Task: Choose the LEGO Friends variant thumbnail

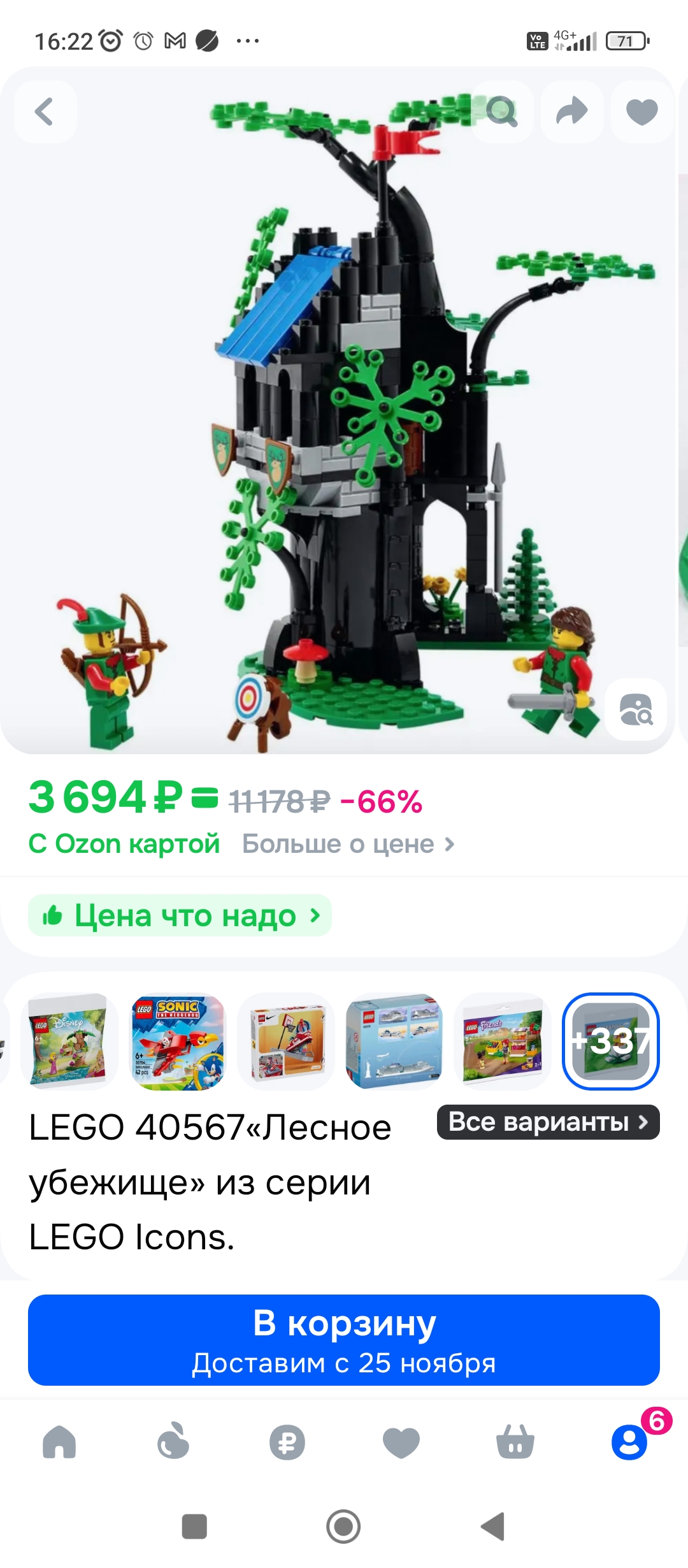Action: click(503, 1041)
